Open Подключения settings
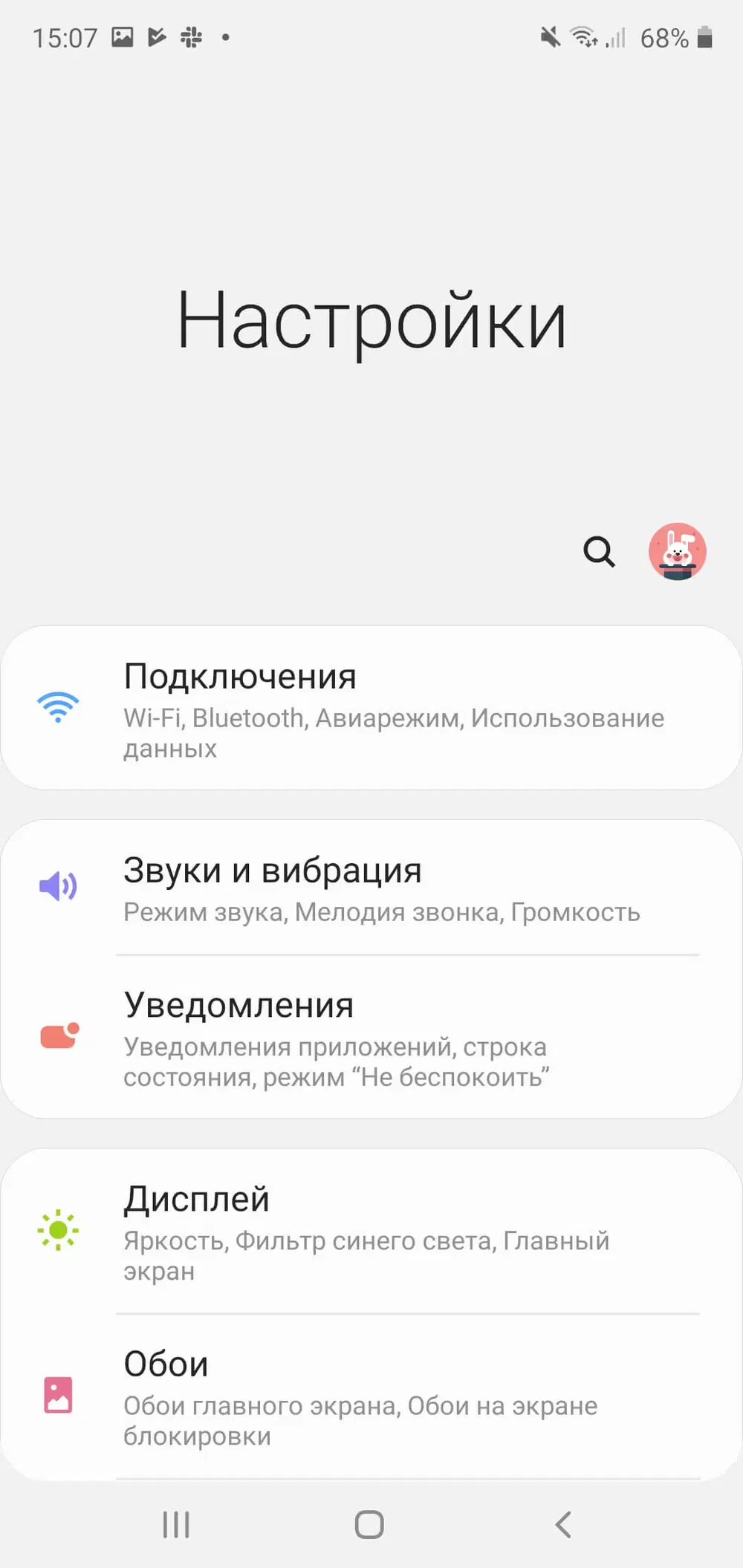Screen dimensions: 743x1568 [371, 708]
